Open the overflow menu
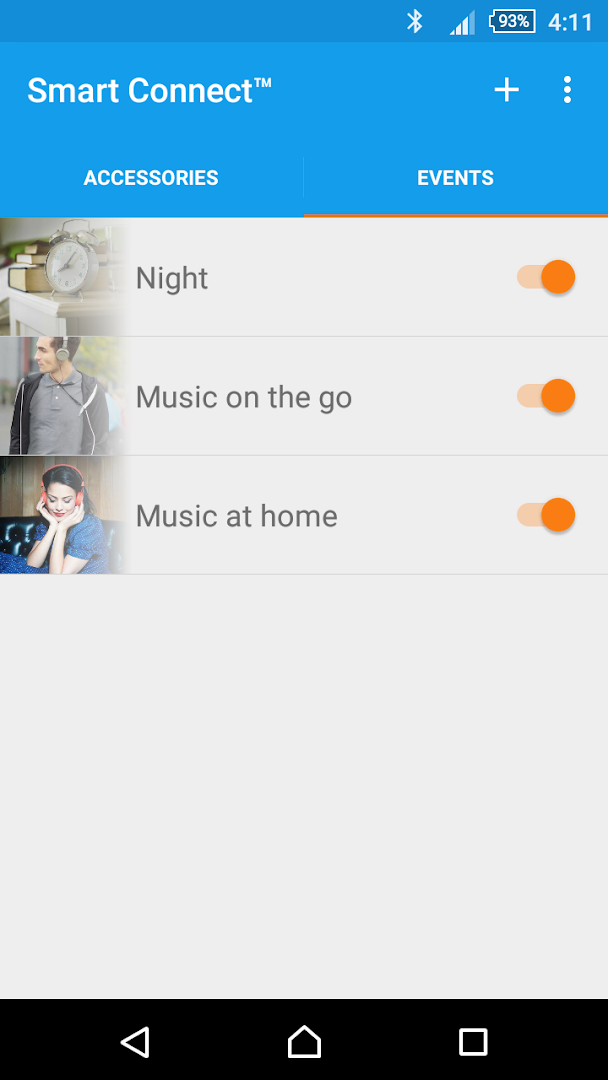Viewport: 608px width, 1080px height. tap(567, 90)
